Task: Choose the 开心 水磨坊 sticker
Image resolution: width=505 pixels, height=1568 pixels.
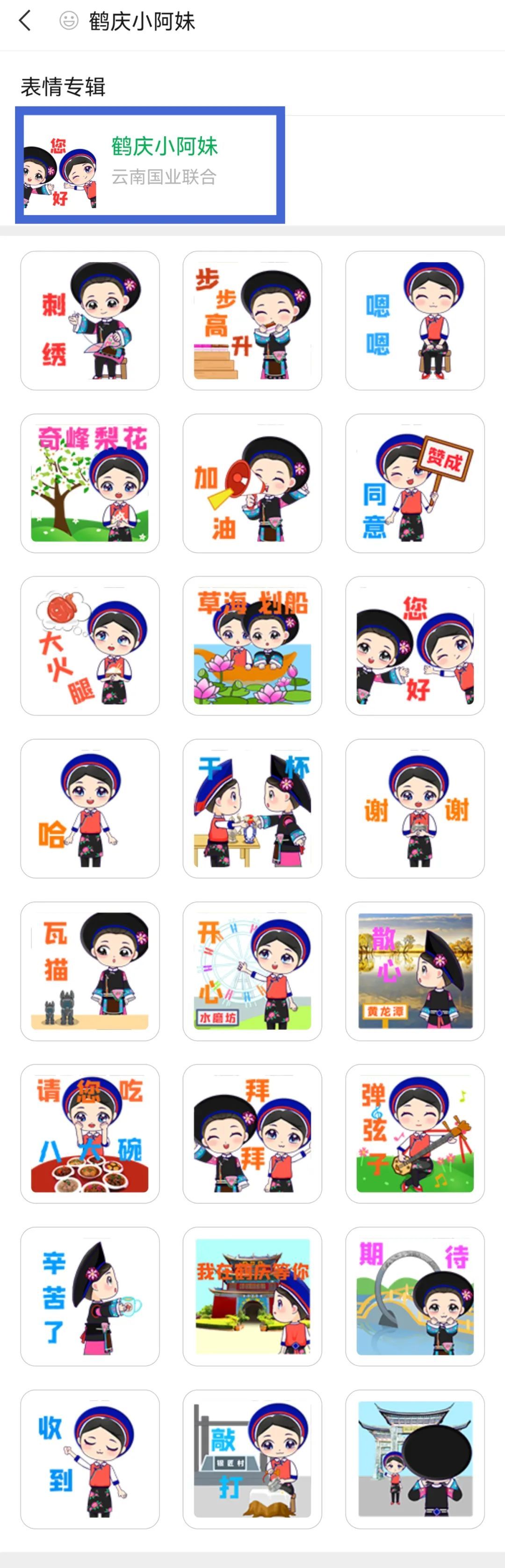Action: point(252,971)
